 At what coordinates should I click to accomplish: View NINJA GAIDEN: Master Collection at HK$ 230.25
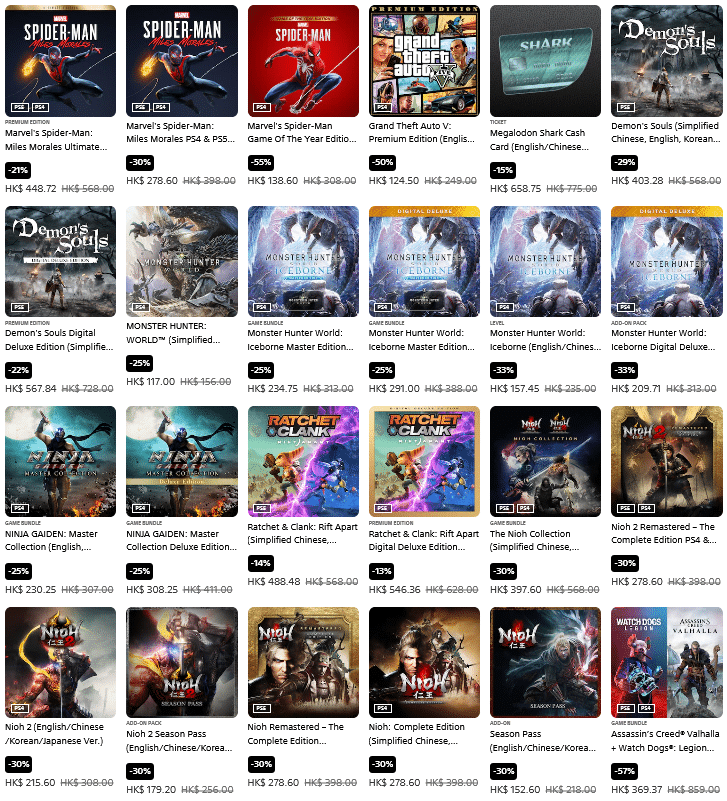60,462
